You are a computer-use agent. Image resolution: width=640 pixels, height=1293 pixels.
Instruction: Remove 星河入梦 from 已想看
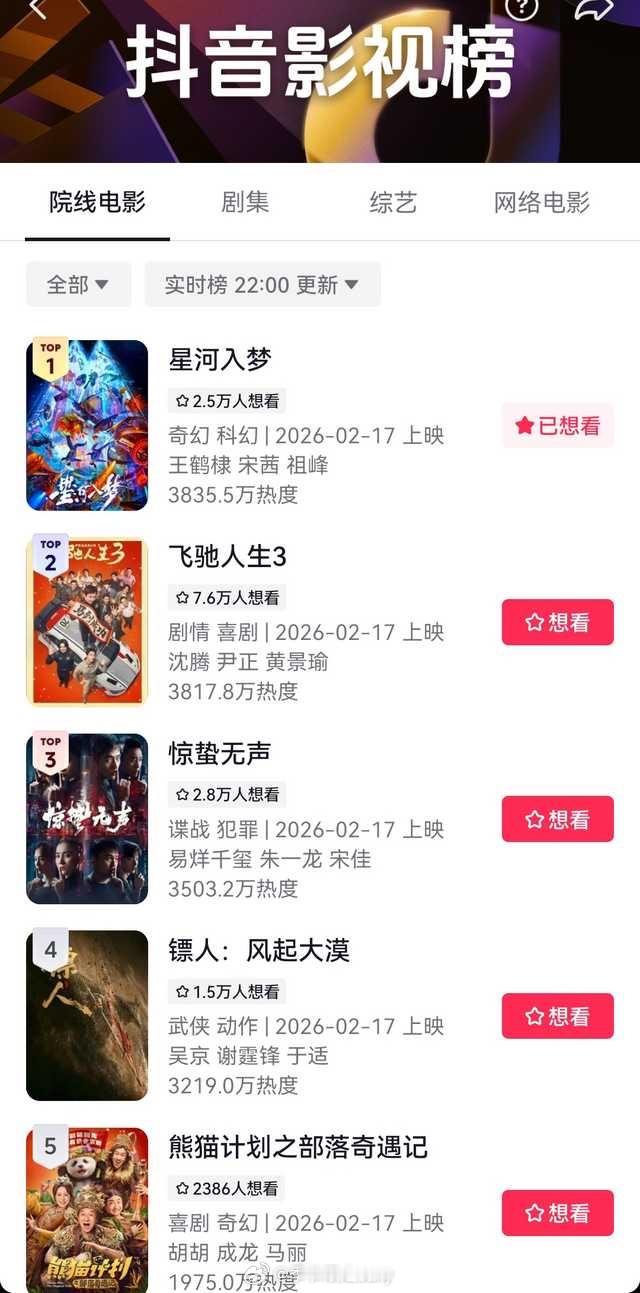coord(557,426)
